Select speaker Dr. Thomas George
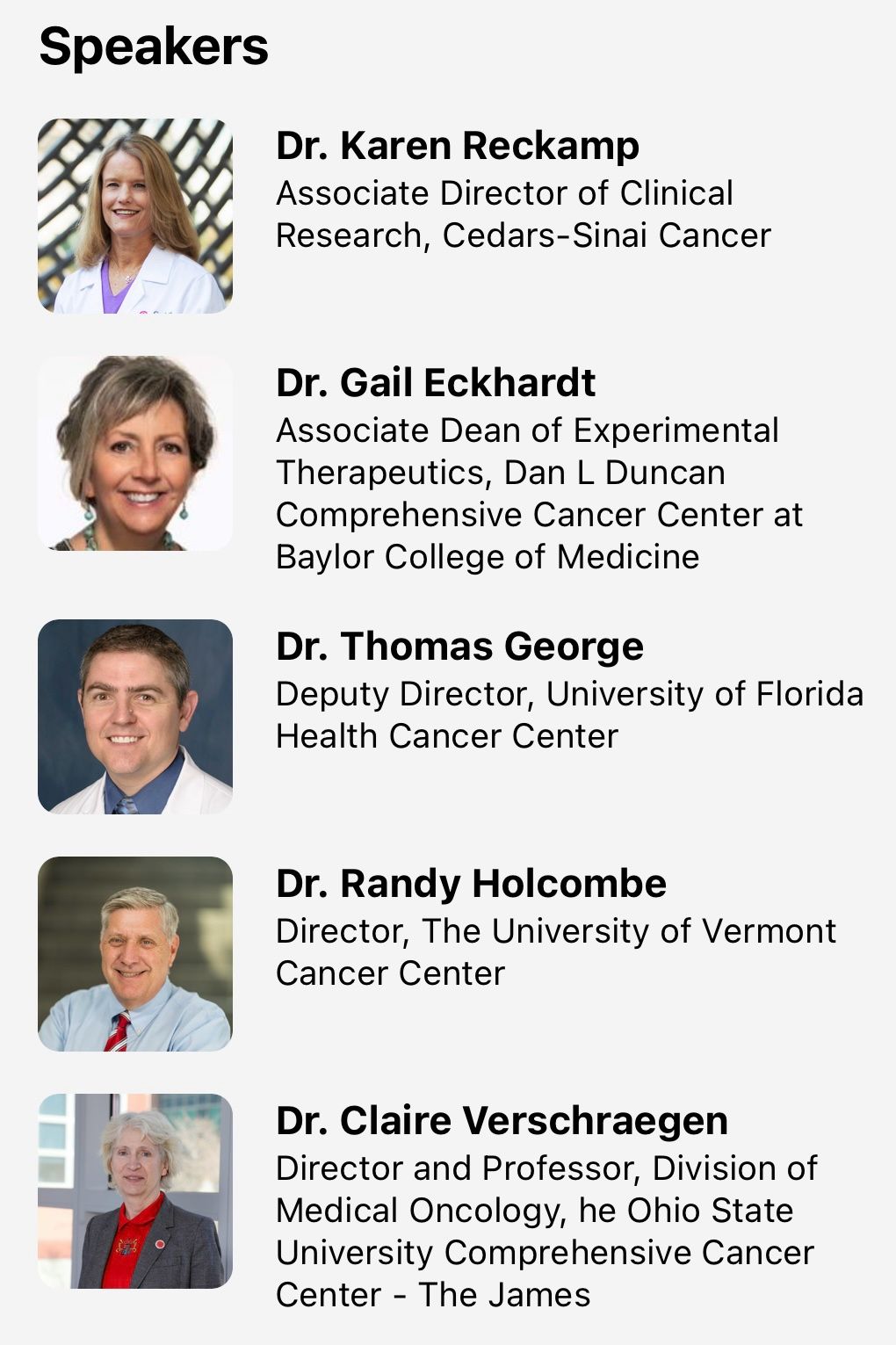This screenshot has height=1345, width=896. pyautogui.click(x=459, y=647)
